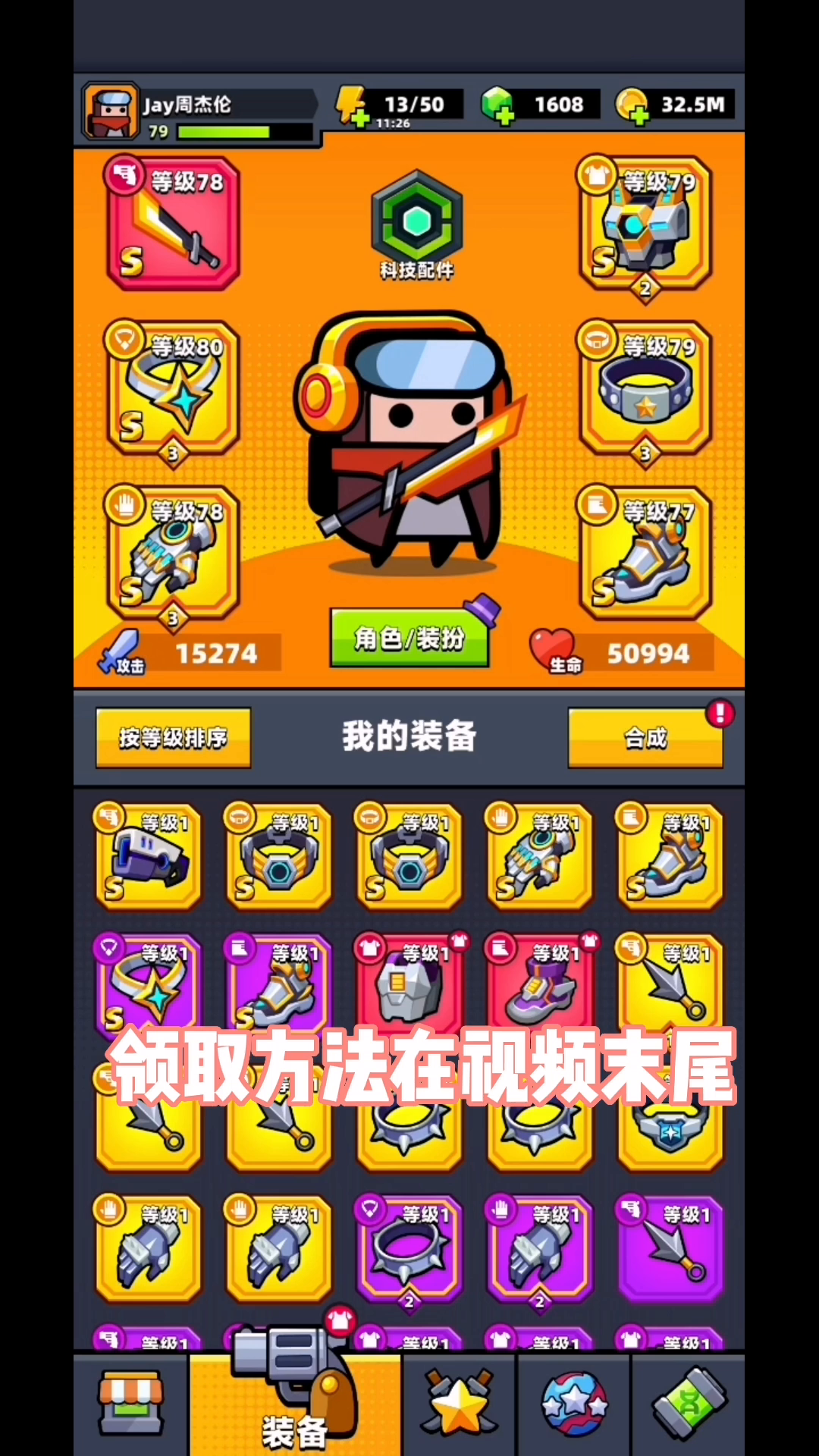The image size is (819, 1456).
Task: Open the 角色/装扮 character outfit button
Action: click(x=409, y=638)
